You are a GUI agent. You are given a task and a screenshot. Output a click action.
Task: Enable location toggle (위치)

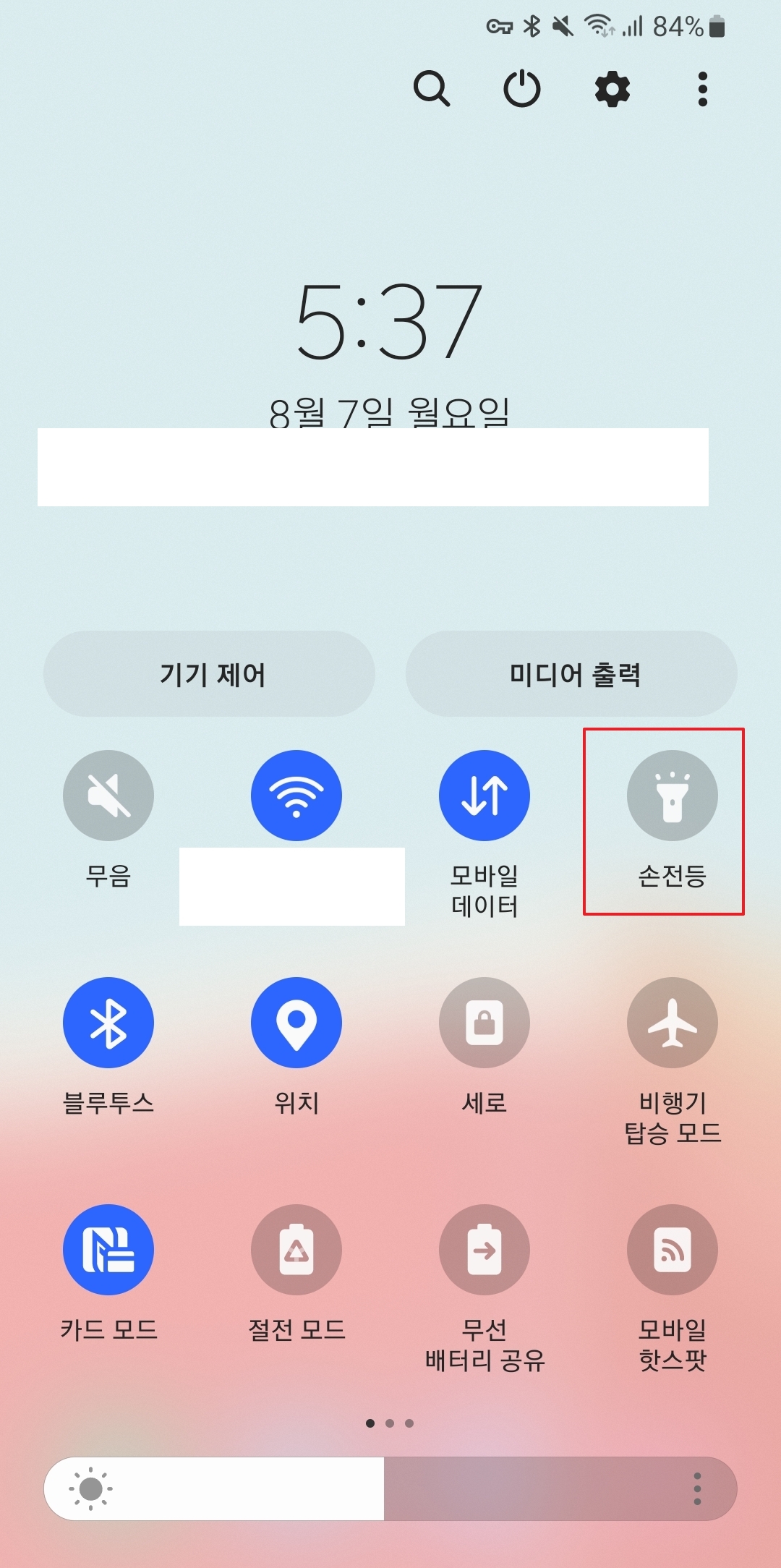[296, 1022]
